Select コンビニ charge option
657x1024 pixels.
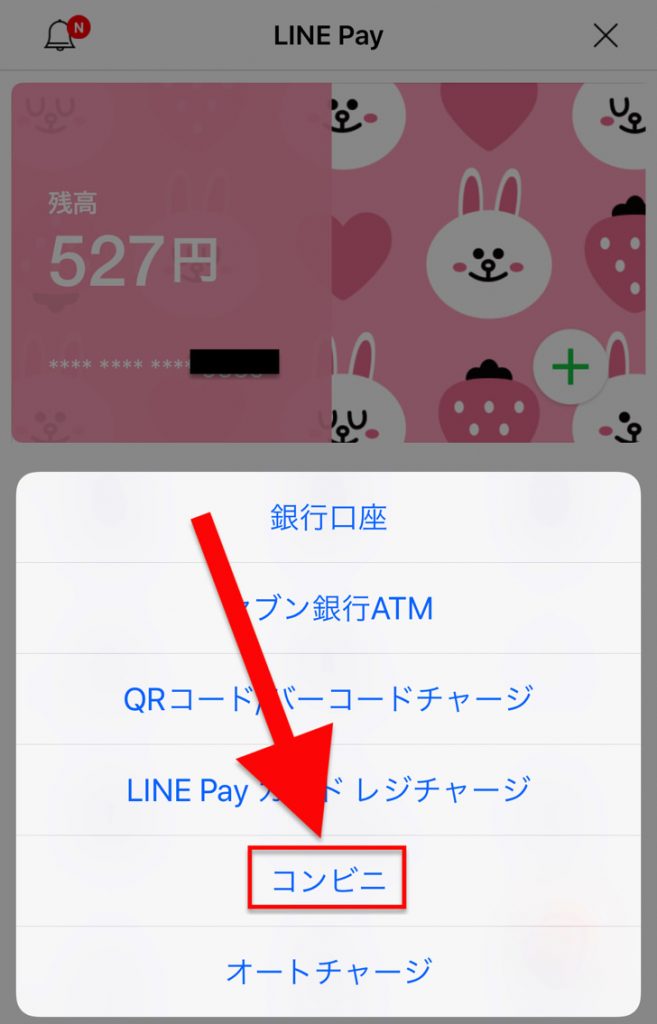[x=328, y=880]
